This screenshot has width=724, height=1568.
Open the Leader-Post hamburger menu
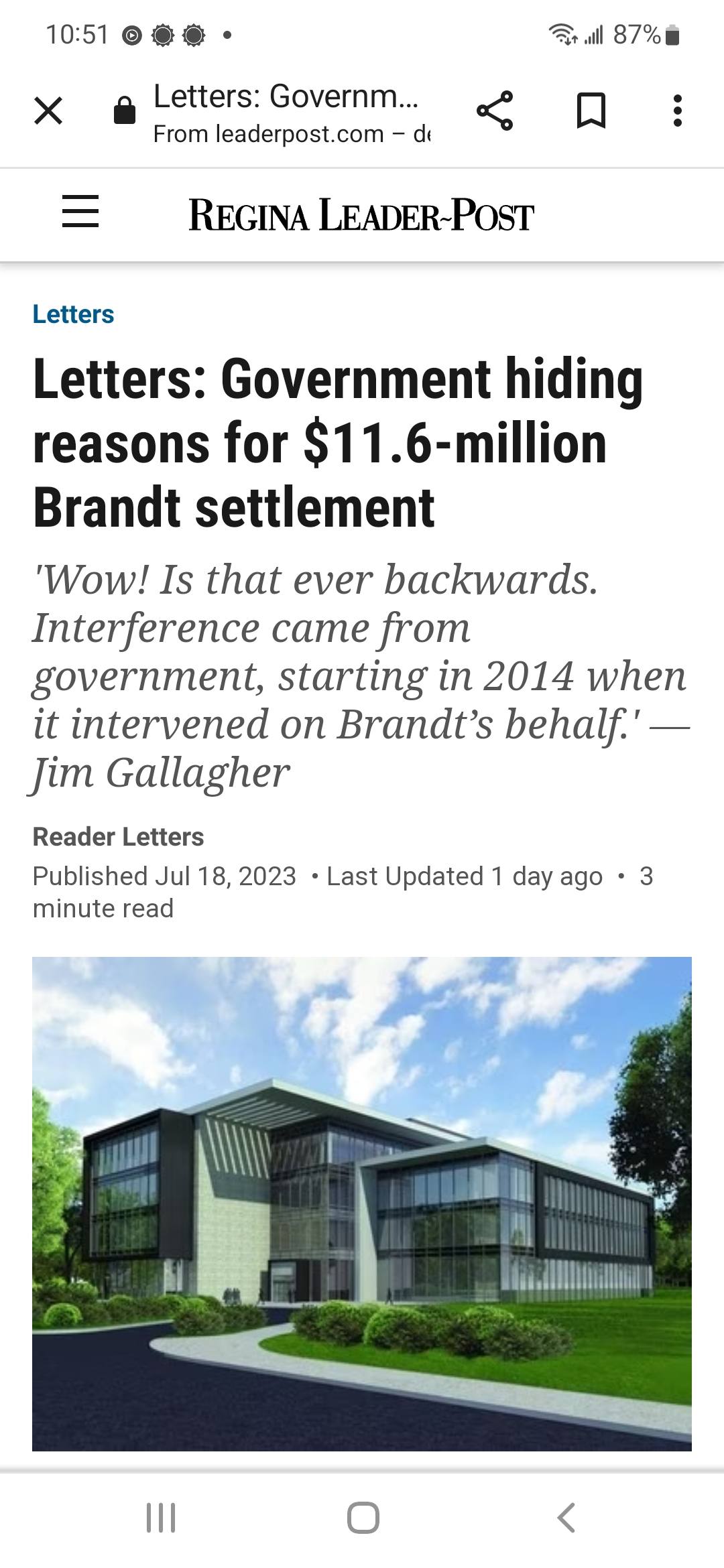(80, 212)
